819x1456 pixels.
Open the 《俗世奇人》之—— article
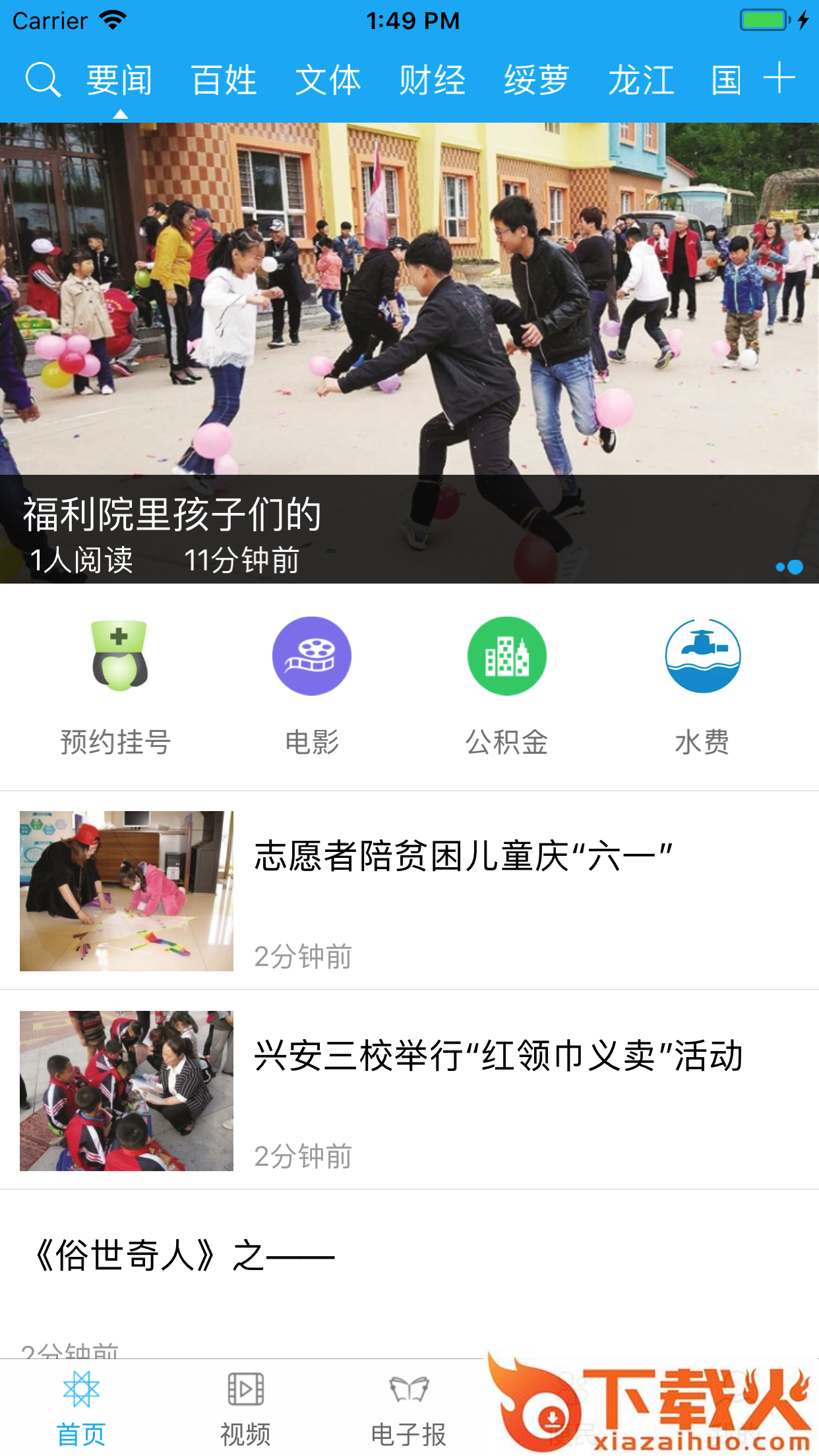(x=185, y=1256)
